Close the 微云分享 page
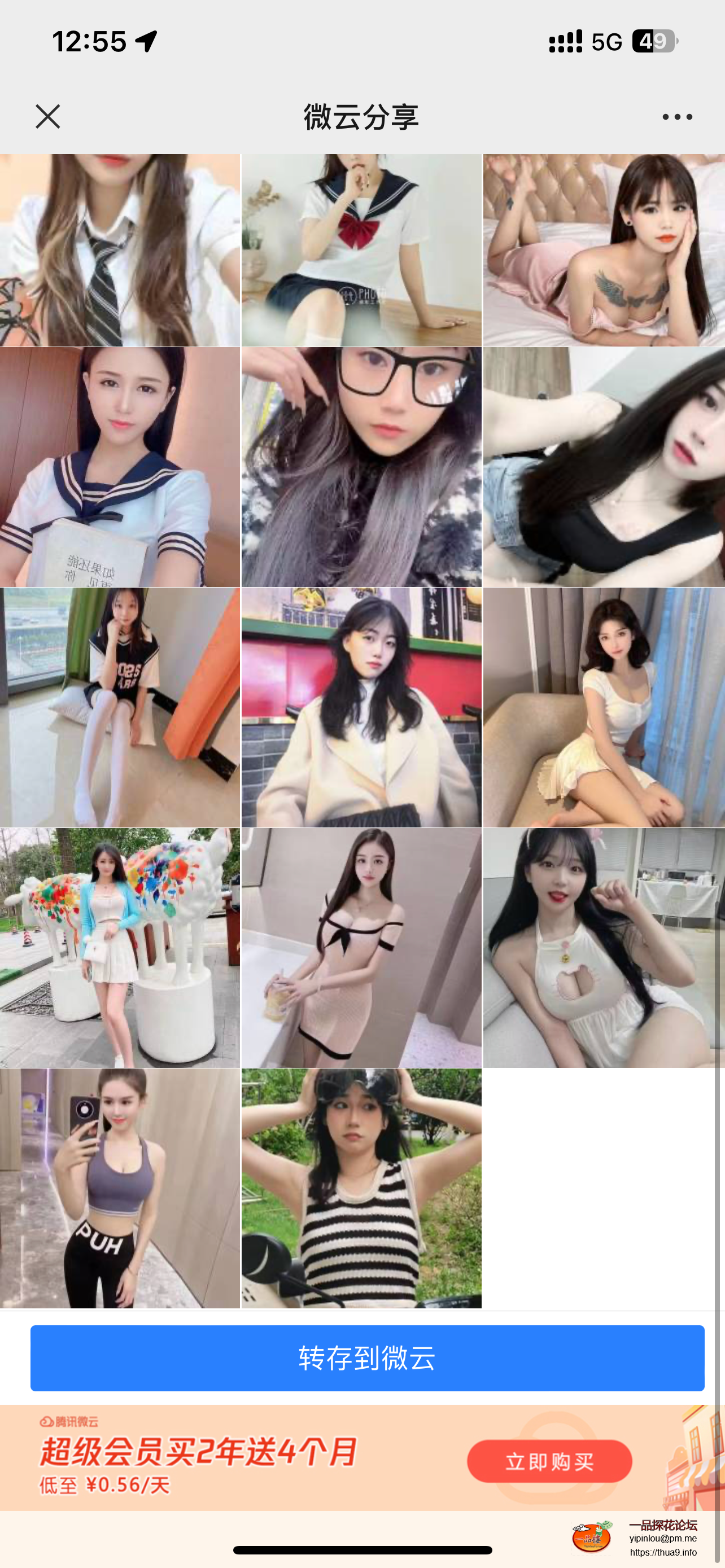 click(x=47, y=116)
